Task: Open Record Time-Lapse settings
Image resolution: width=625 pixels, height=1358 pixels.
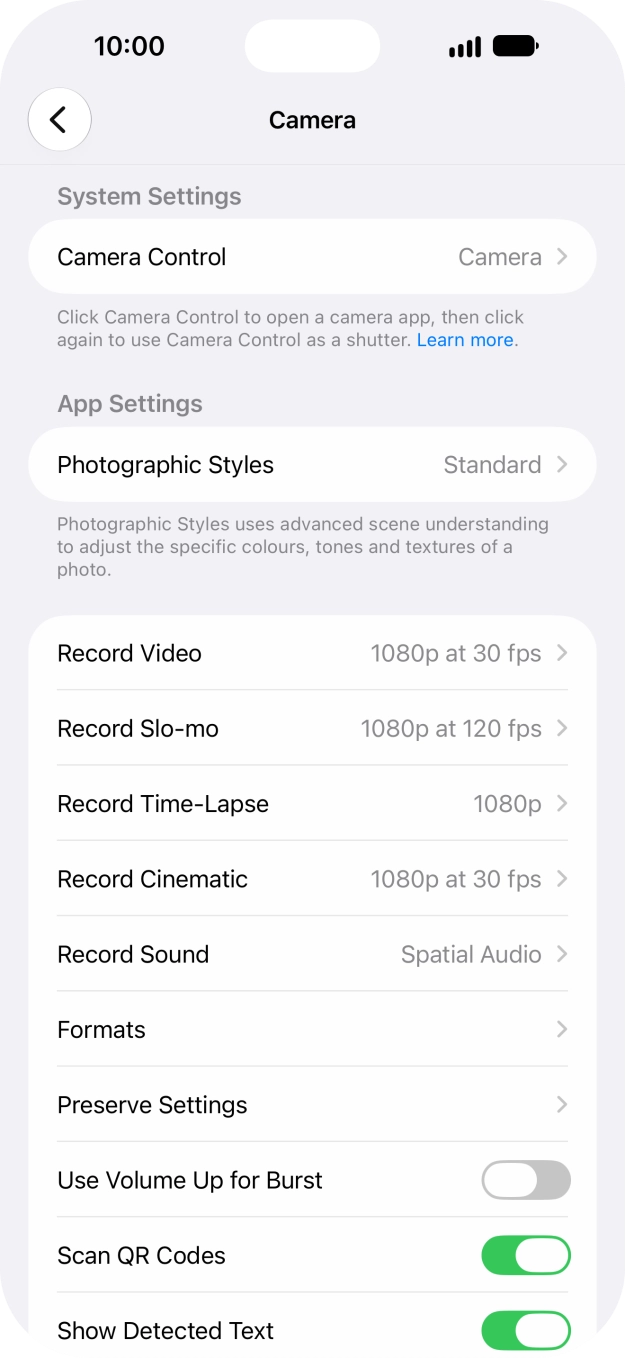Action: click(312, 804)
